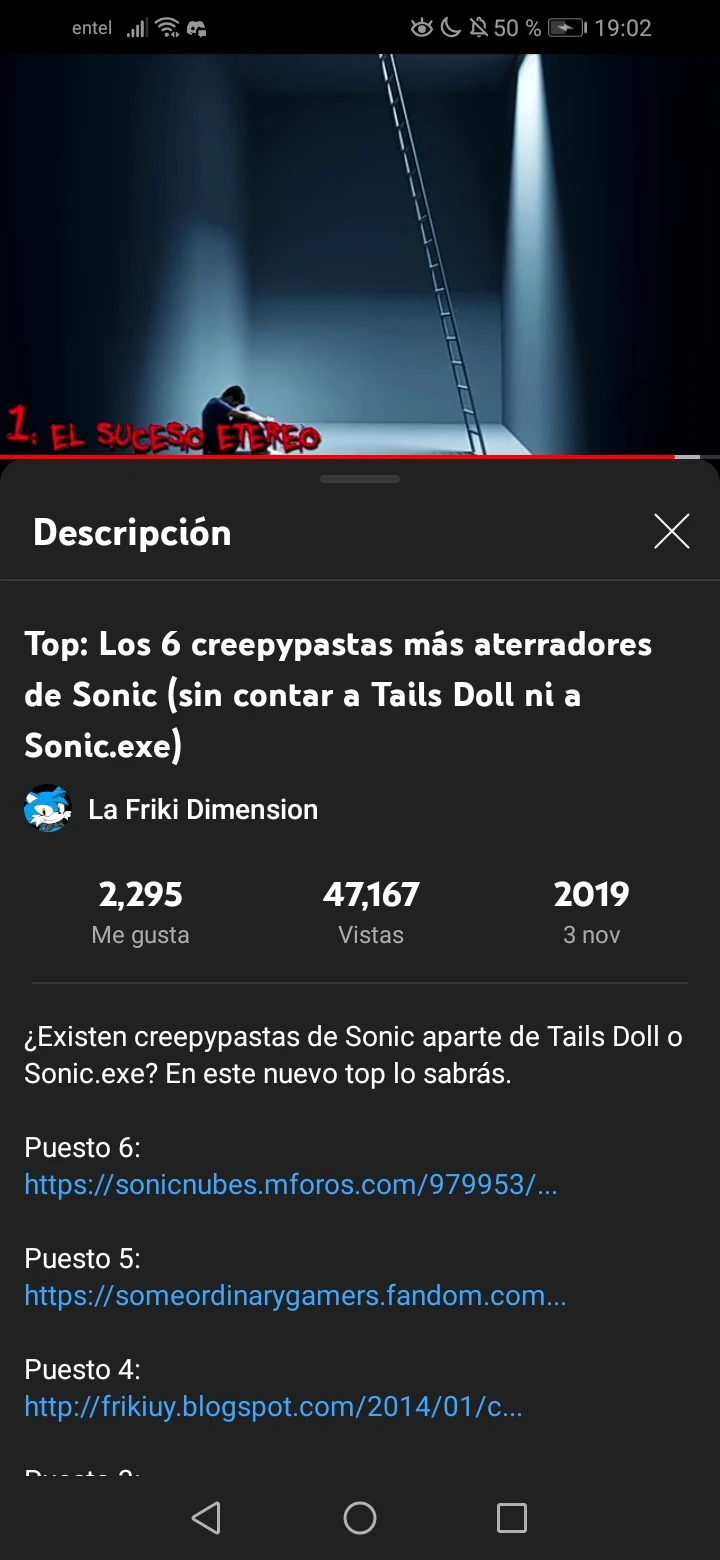Close the Descripción panel

pyautogui.click(x=671, y=532)
